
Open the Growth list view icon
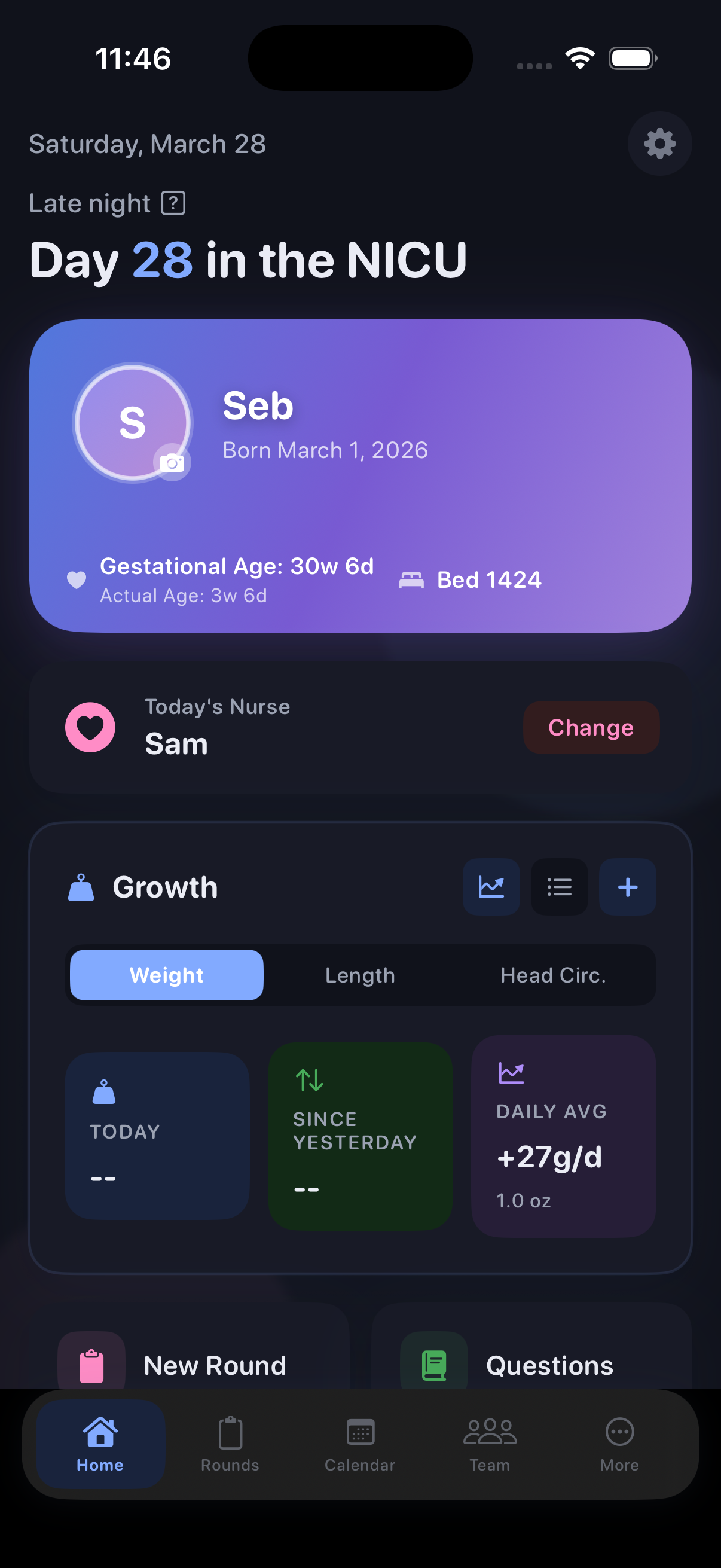point(559,887)
